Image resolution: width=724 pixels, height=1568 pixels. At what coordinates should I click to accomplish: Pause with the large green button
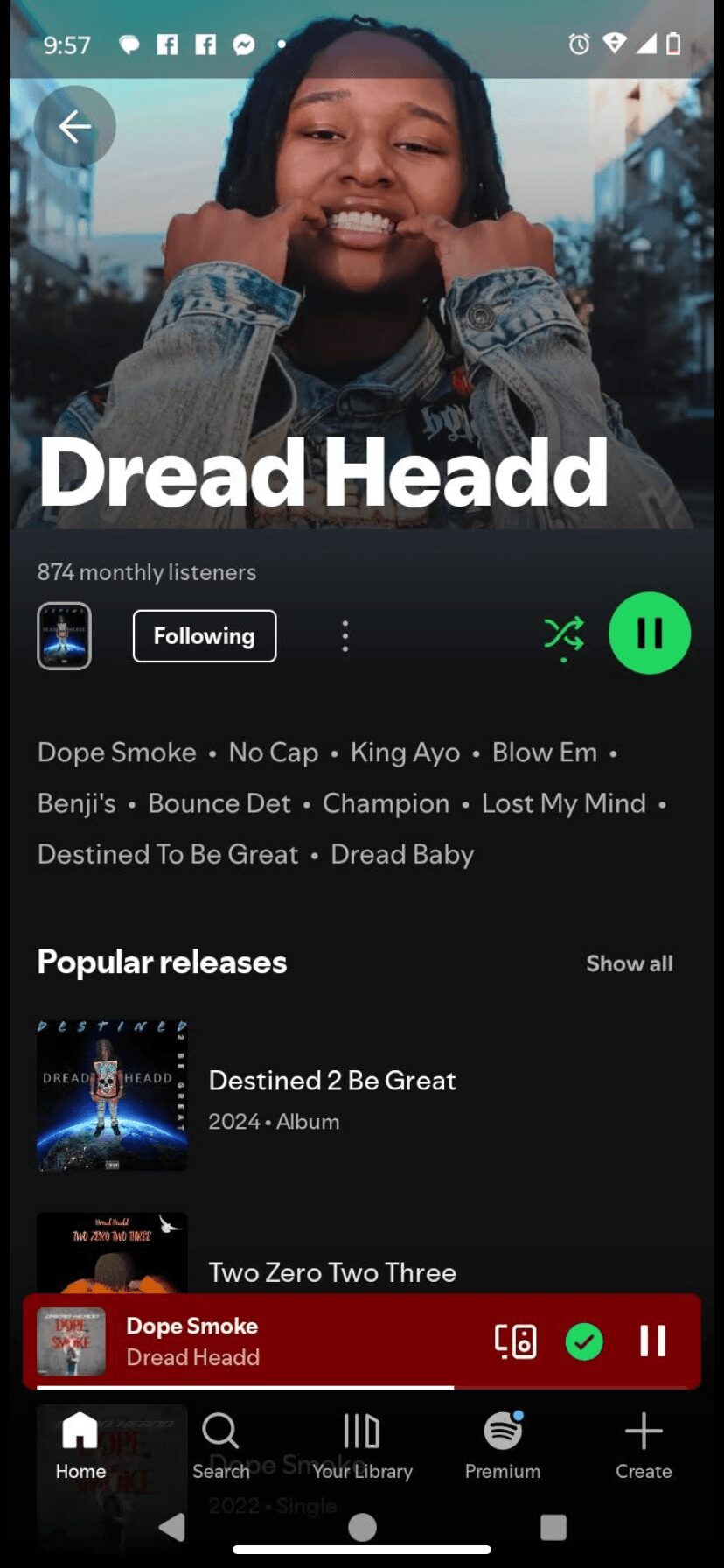coord(650,633)
